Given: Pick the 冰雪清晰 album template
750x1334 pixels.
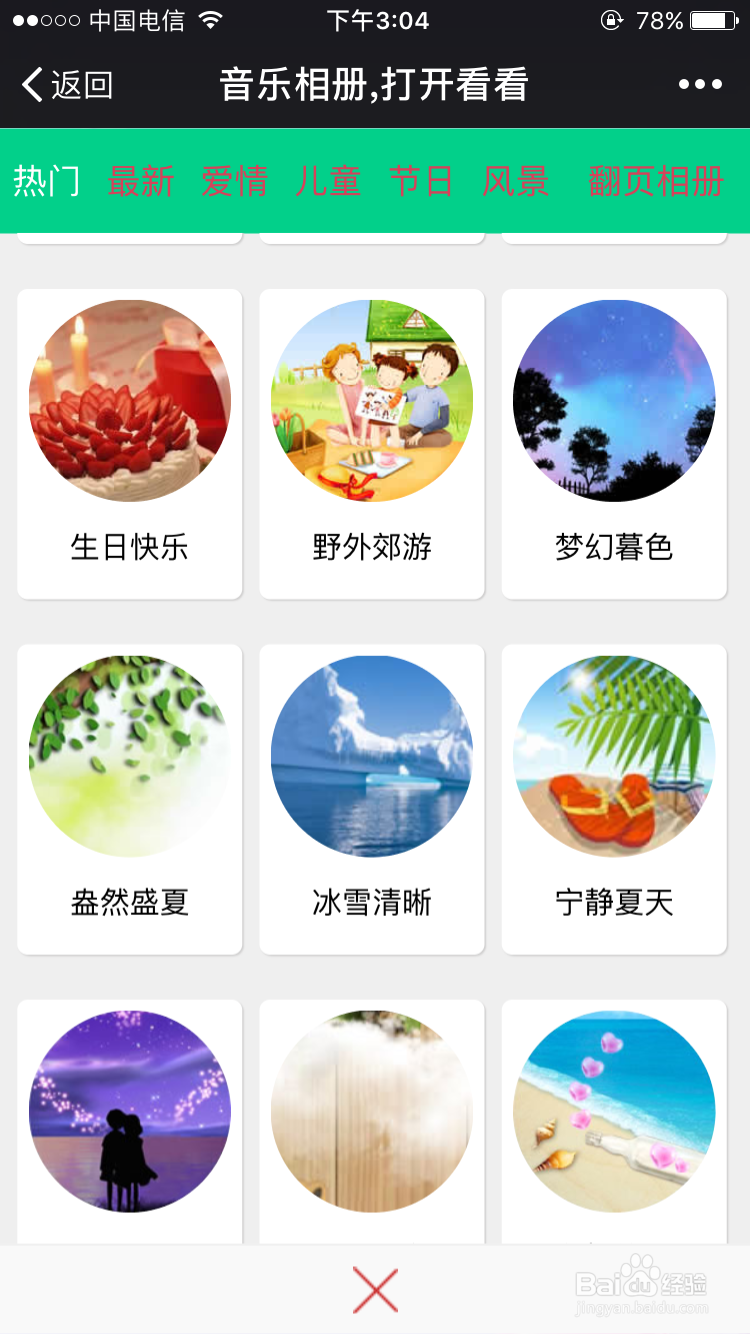Looking at the screenshot, I should coord(372,798).
